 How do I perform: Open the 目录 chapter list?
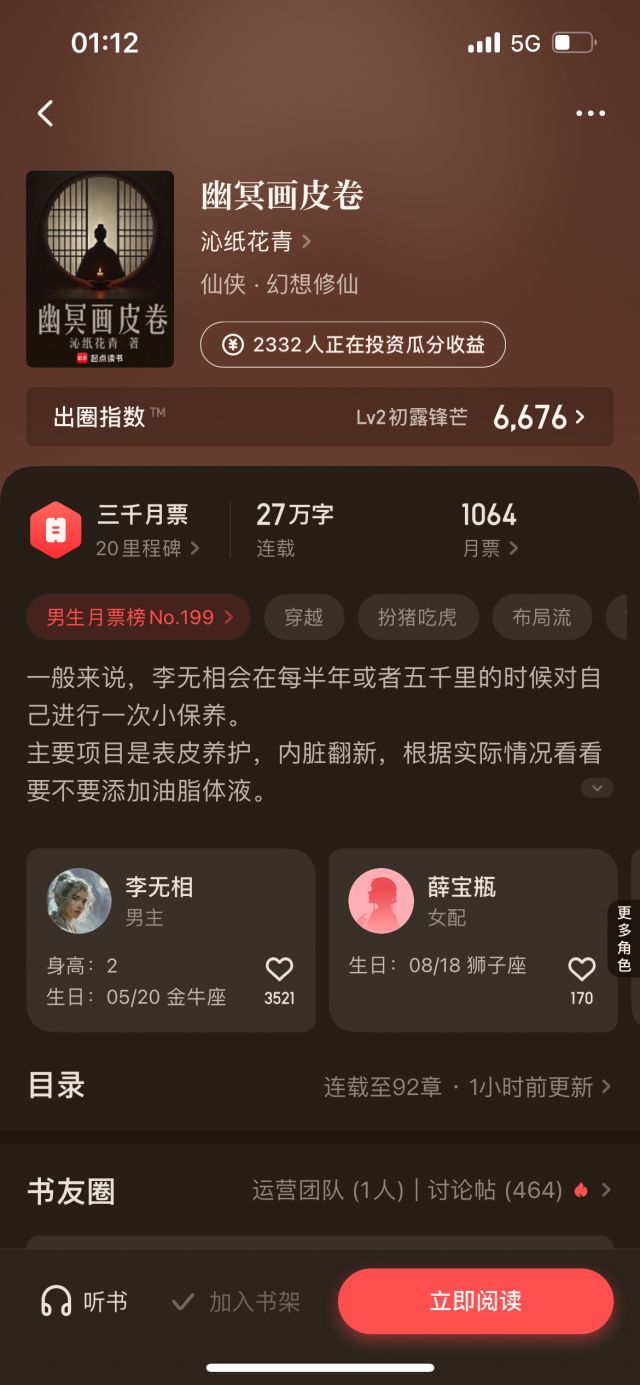pyautogui.click(x=320, y=1086)
